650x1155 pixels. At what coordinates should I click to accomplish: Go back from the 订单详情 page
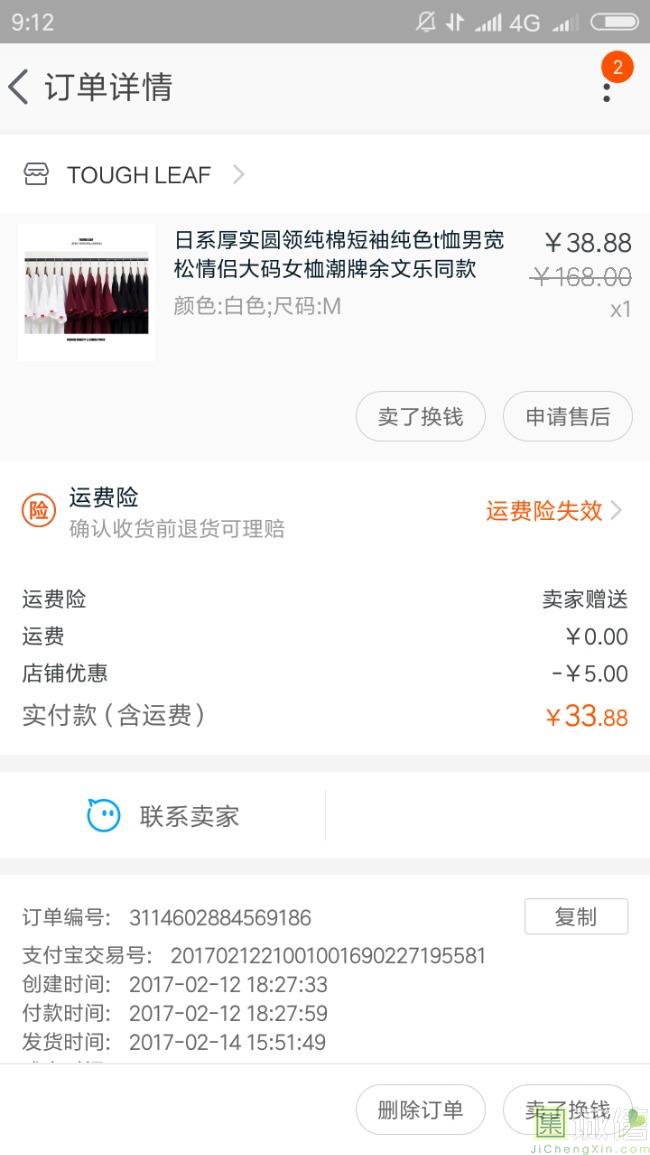(x=19, y=87)
